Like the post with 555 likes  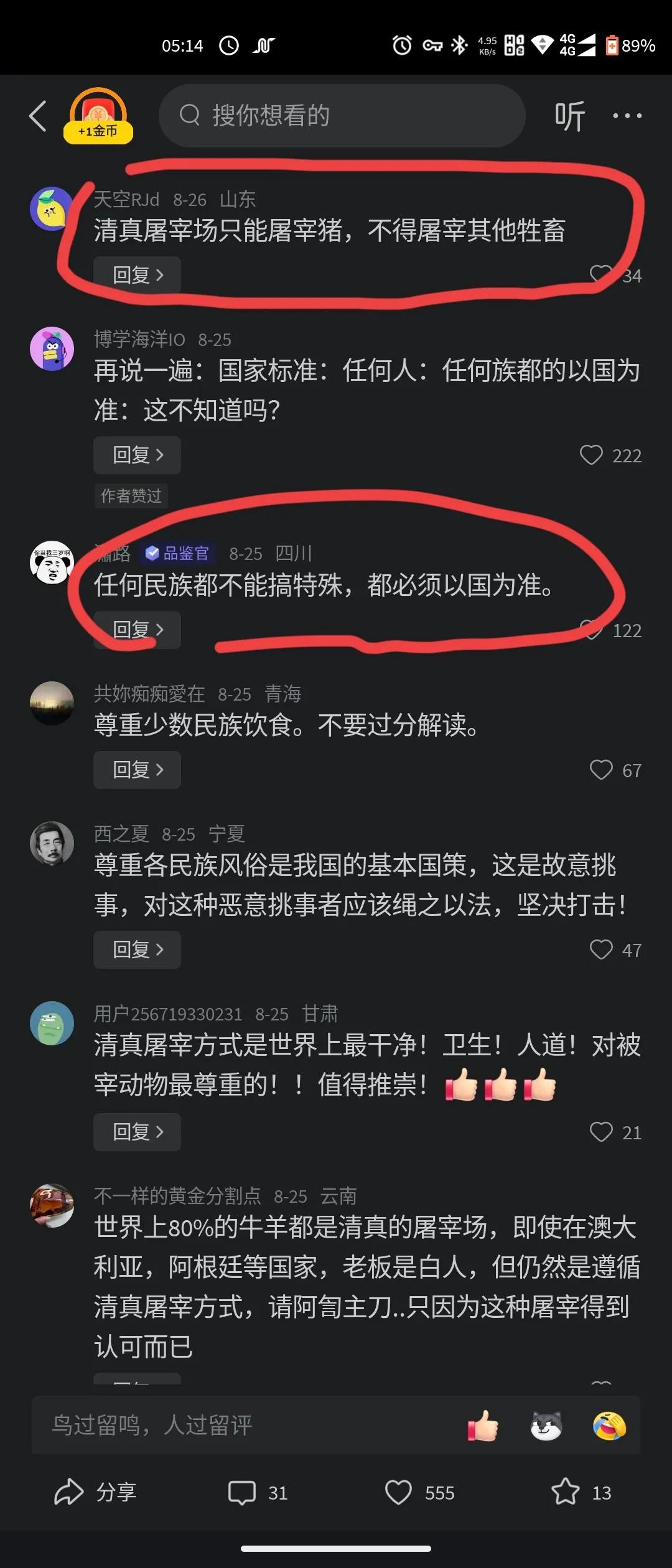(x=399, y=1492)
